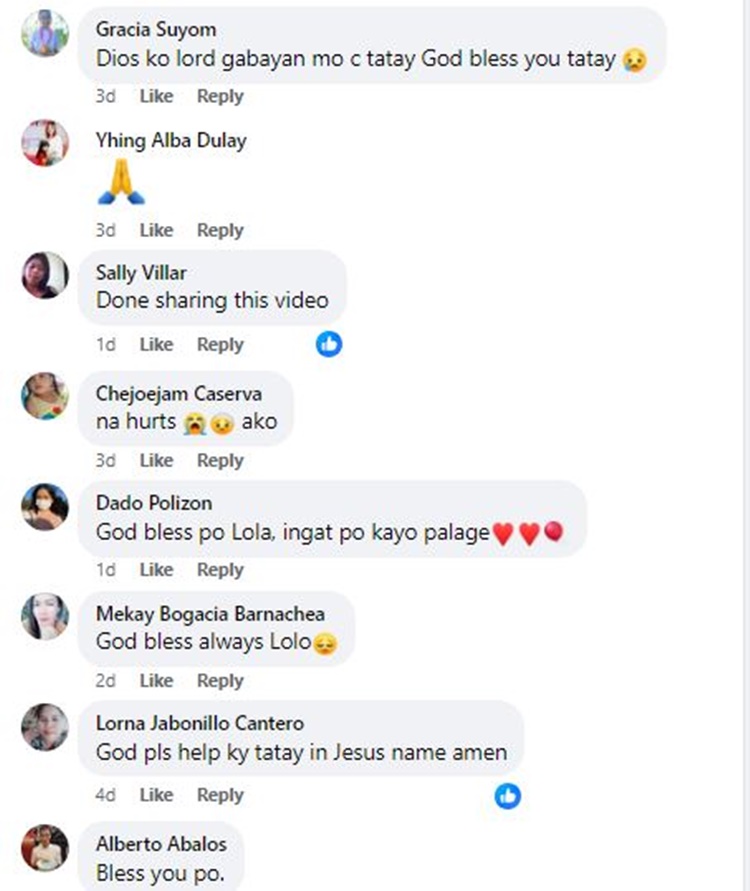Open Dado Polizon's profile name
Image resolution: width=750 pixels, height=891 pixels.
tap(154, 503)
